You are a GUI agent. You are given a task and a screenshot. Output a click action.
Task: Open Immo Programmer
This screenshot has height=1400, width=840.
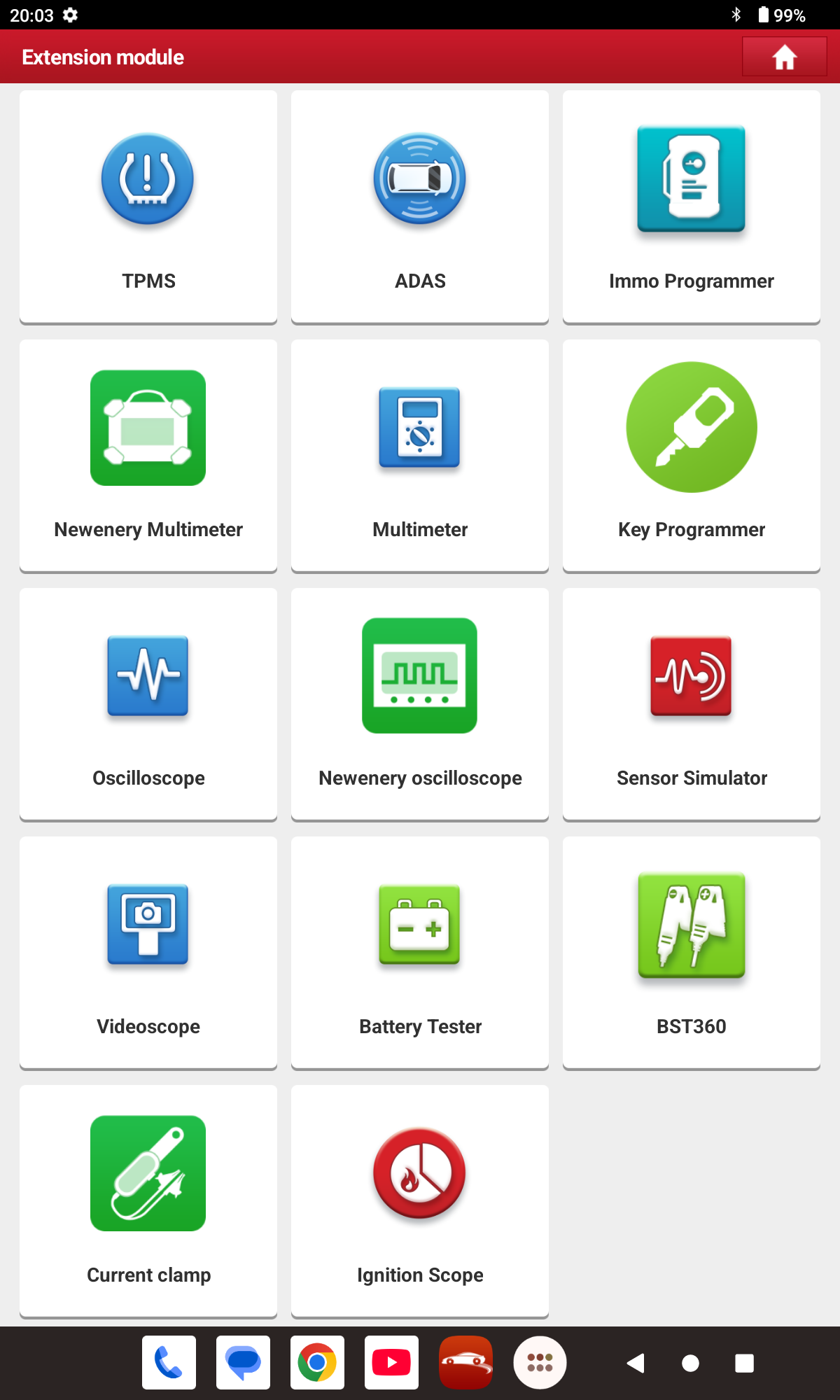pyautogui.click(x=692, y=206)
